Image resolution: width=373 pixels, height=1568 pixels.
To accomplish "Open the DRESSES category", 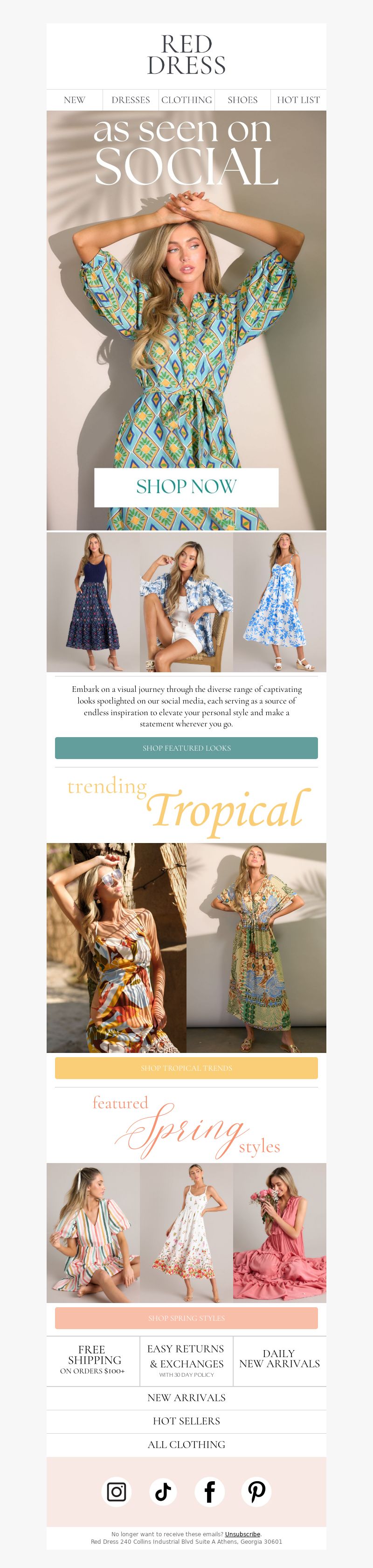I will 130,100.
